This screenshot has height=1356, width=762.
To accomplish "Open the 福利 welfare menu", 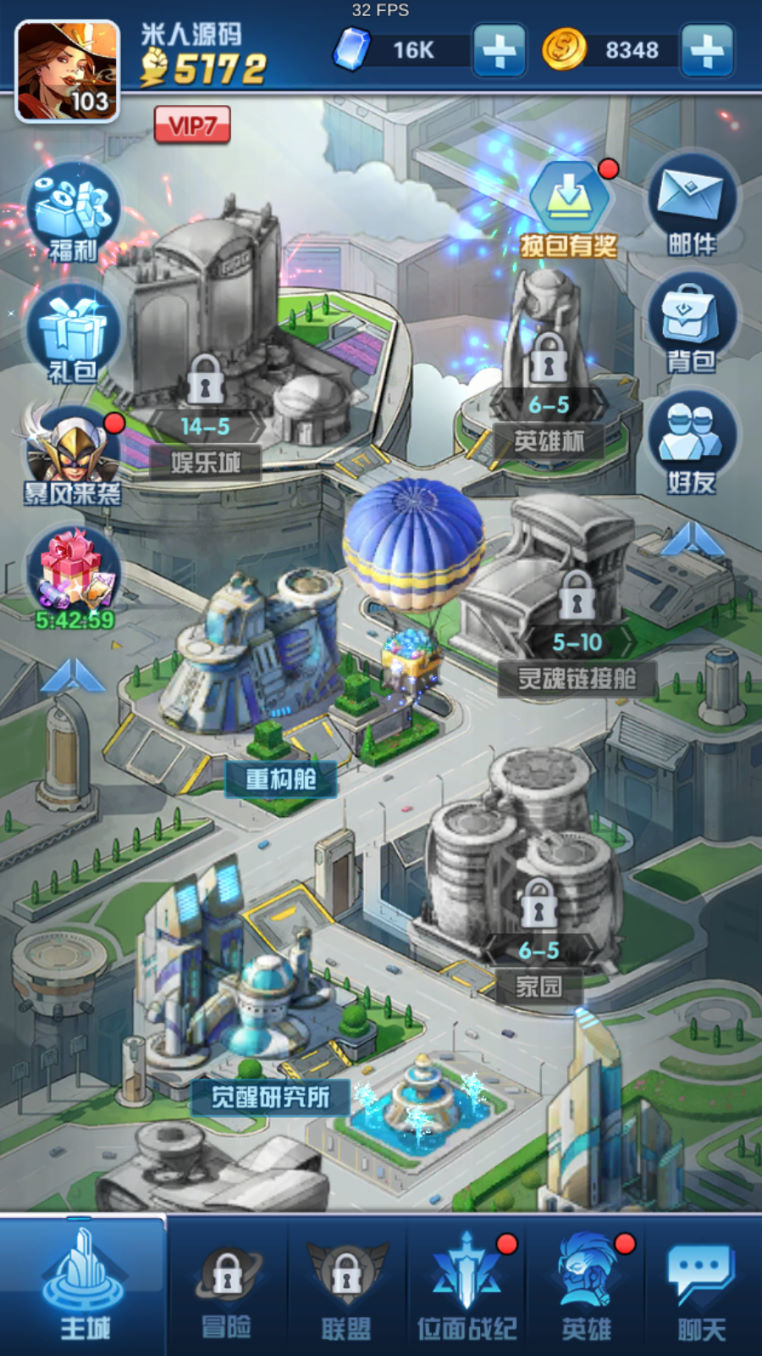I will 73,213.
